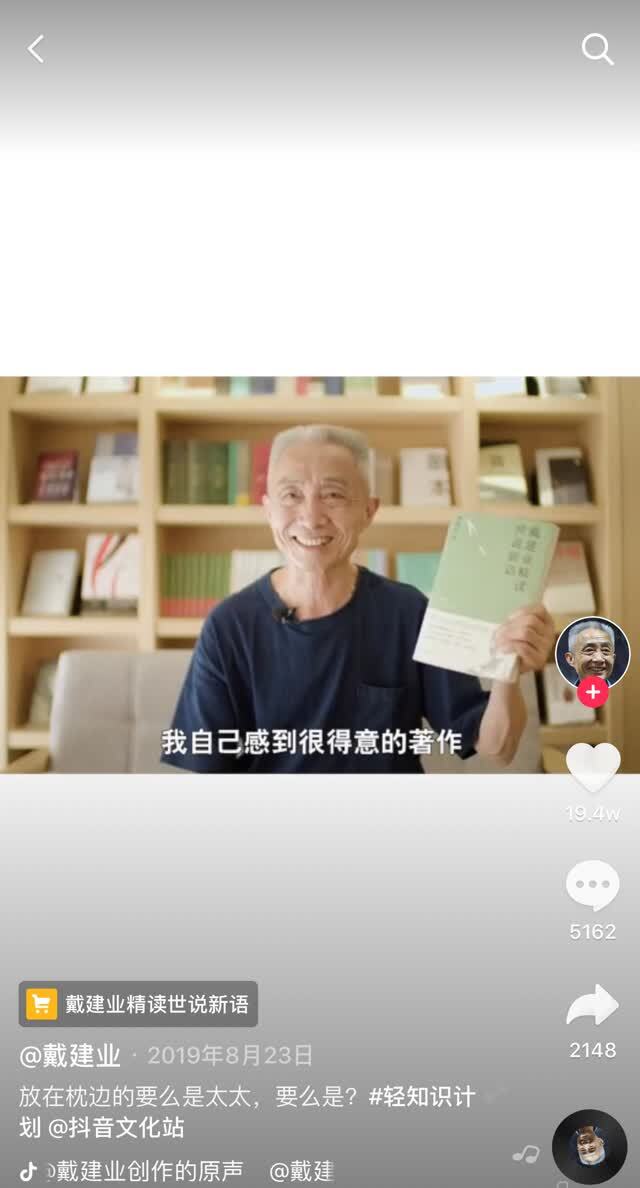Open the creator's avatar profile
The height and width of the screenshot is (1188, 640).
[x=592, y=651]
